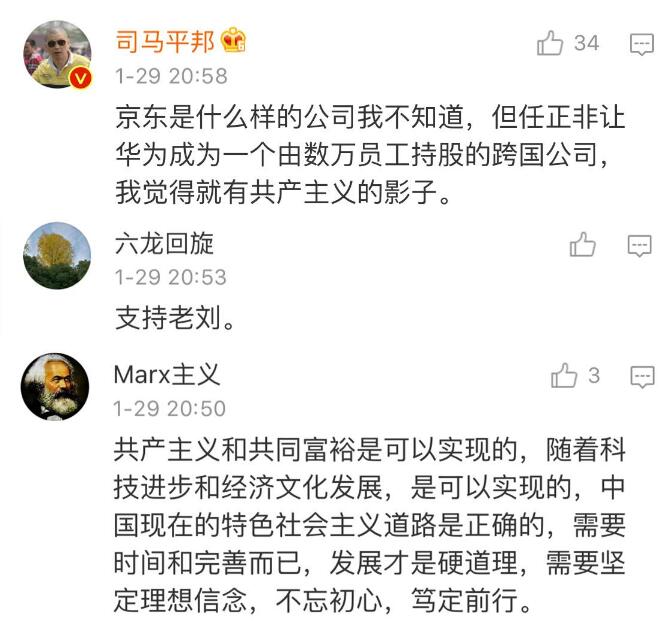The height and width of the screenshot is (622, 668).
Task: Open the username link Marx主义
Action: 166,375
